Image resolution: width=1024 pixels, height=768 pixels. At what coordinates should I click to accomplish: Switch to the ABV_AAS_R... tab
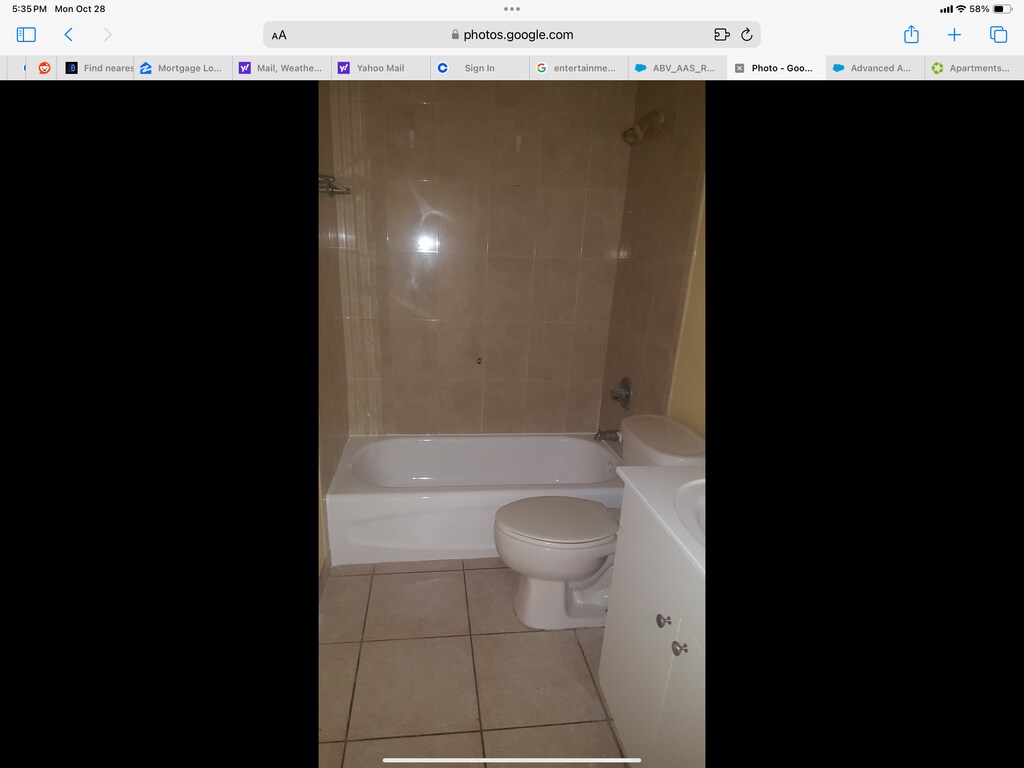click(x=677, y=68)
